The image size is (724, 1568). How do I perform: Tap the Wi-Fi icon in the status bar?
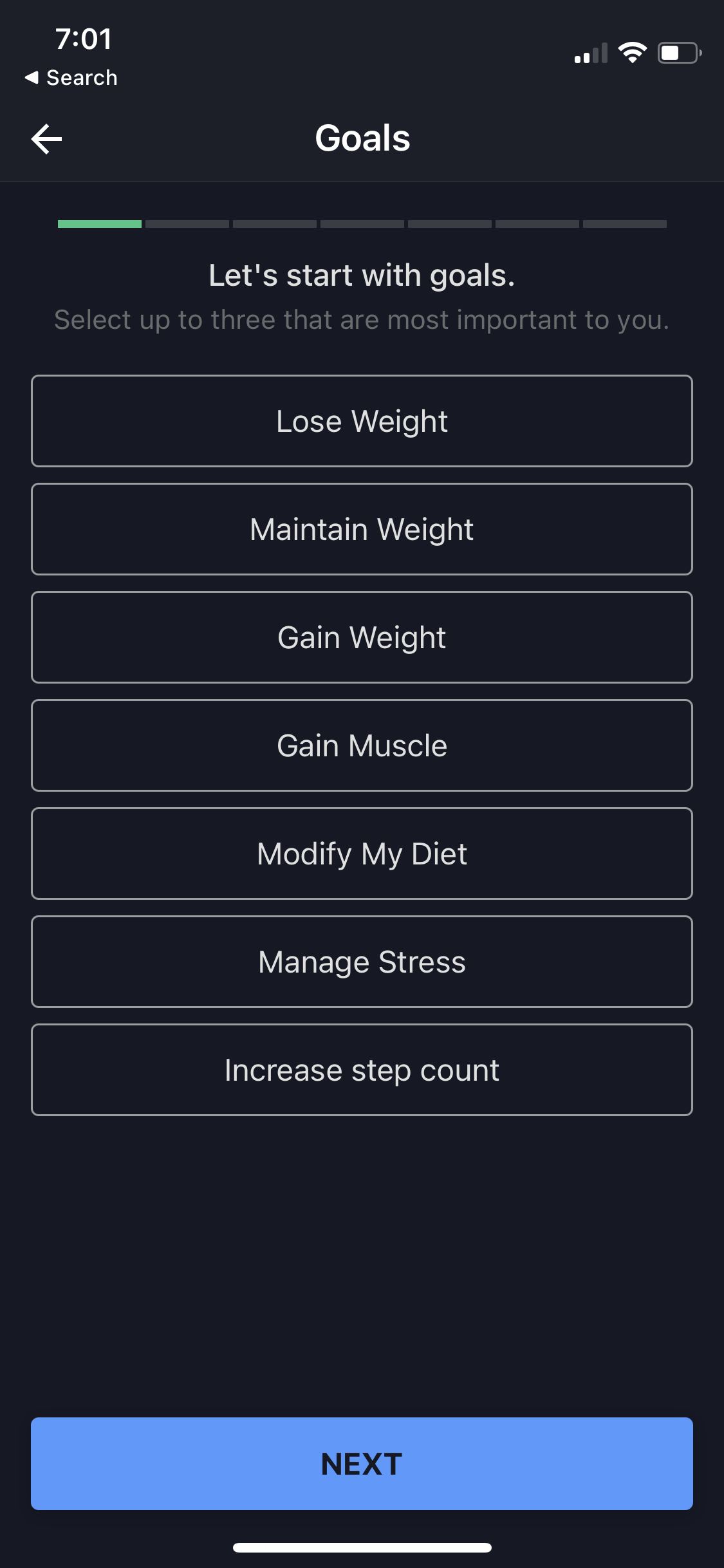(633, 53)
